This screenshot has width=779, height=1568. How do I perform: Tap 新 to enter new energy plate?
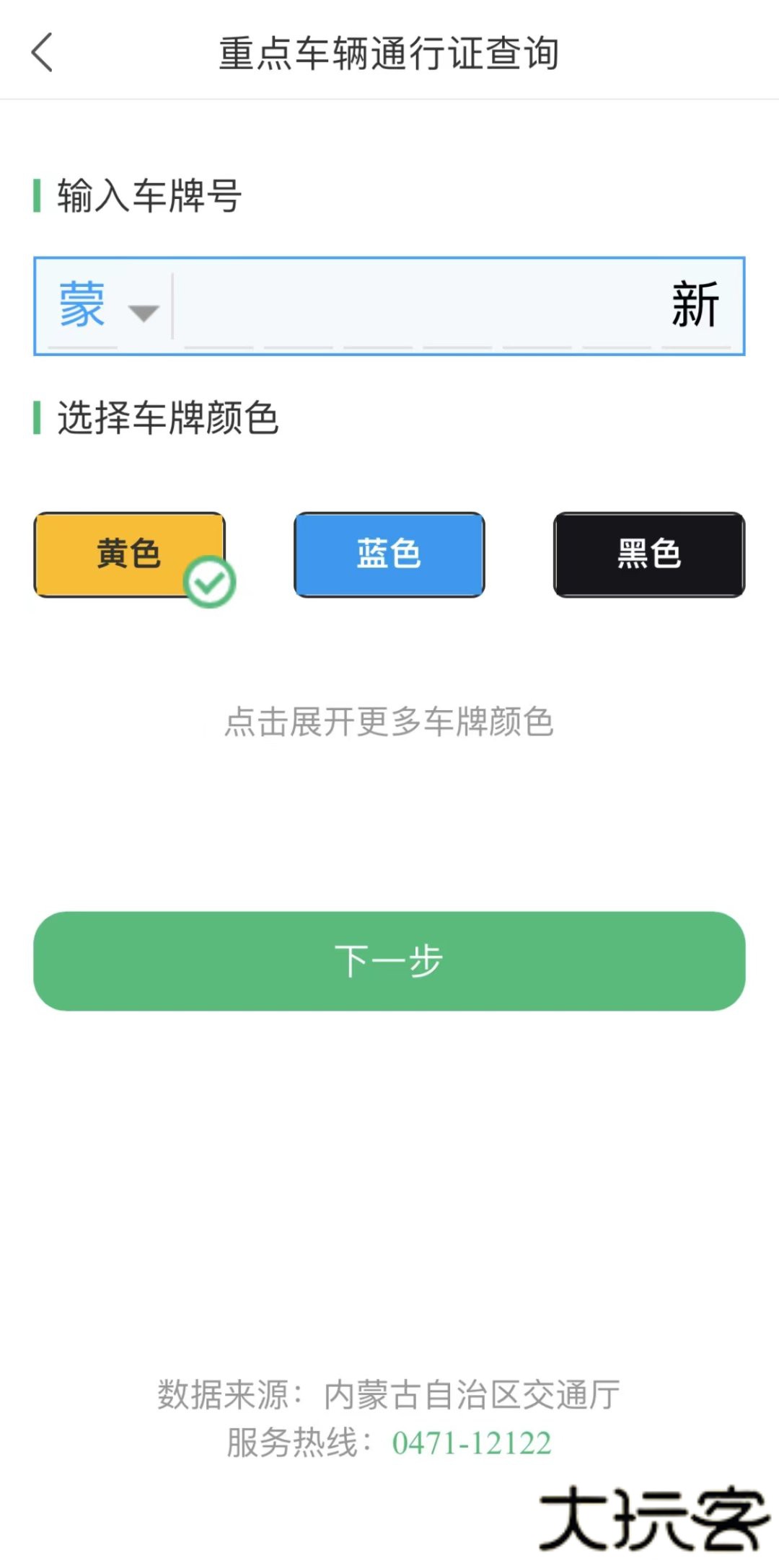(x=695, y=303)
